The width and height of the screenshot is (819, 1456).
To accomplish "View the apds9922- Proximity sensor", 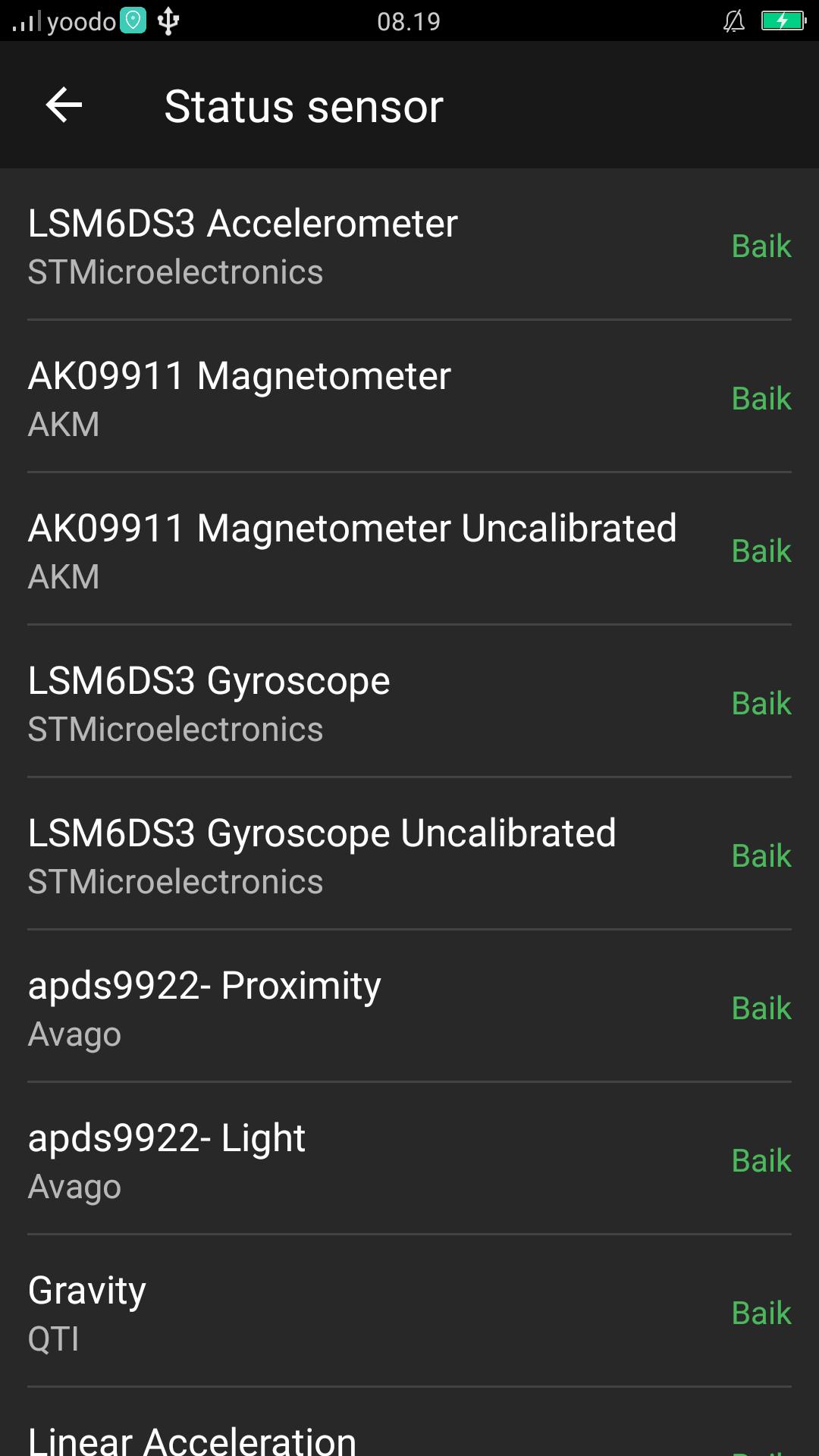I will (409, 1006).
